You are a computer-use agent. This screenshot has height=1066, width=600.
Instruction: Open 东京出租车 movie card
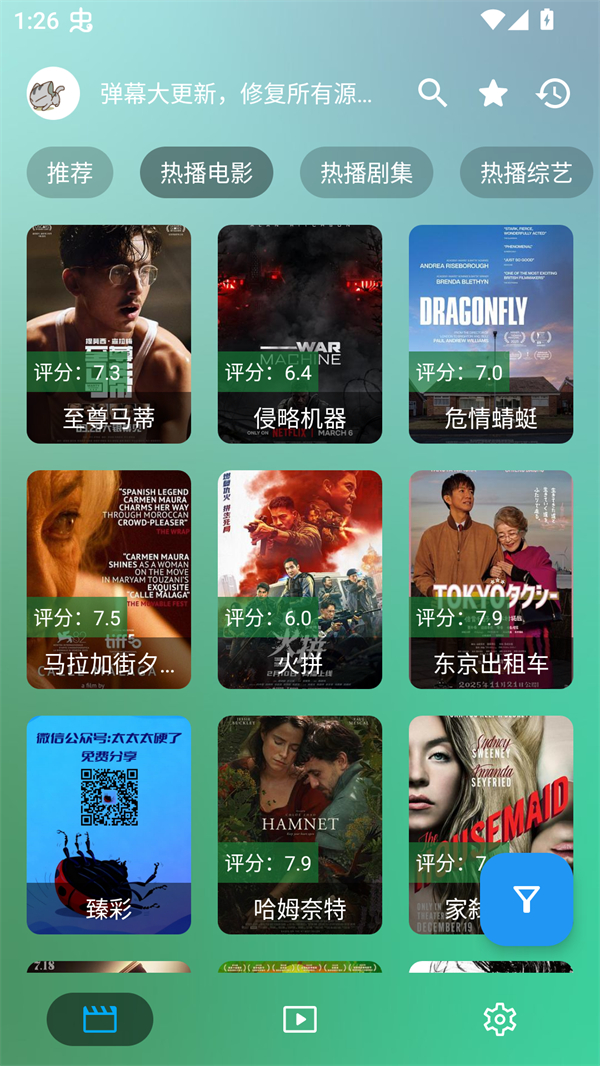tap(491, 579)
